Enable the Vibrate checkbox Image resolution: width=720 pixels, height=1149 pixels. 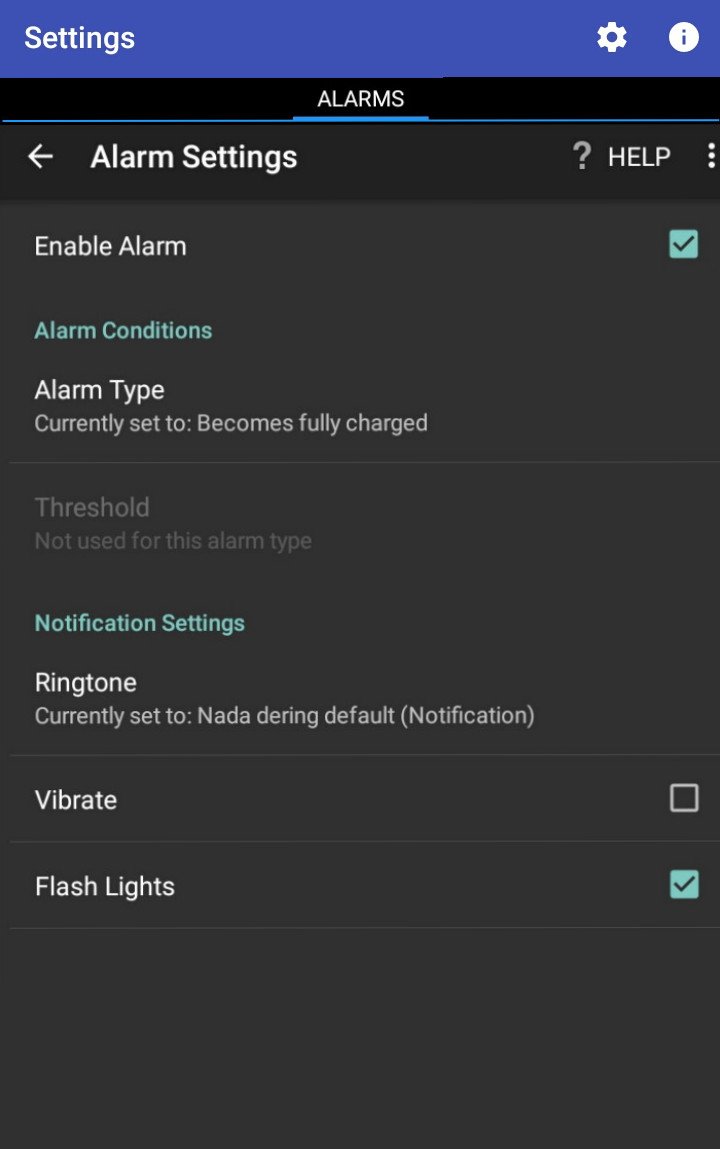coord(683,798)
